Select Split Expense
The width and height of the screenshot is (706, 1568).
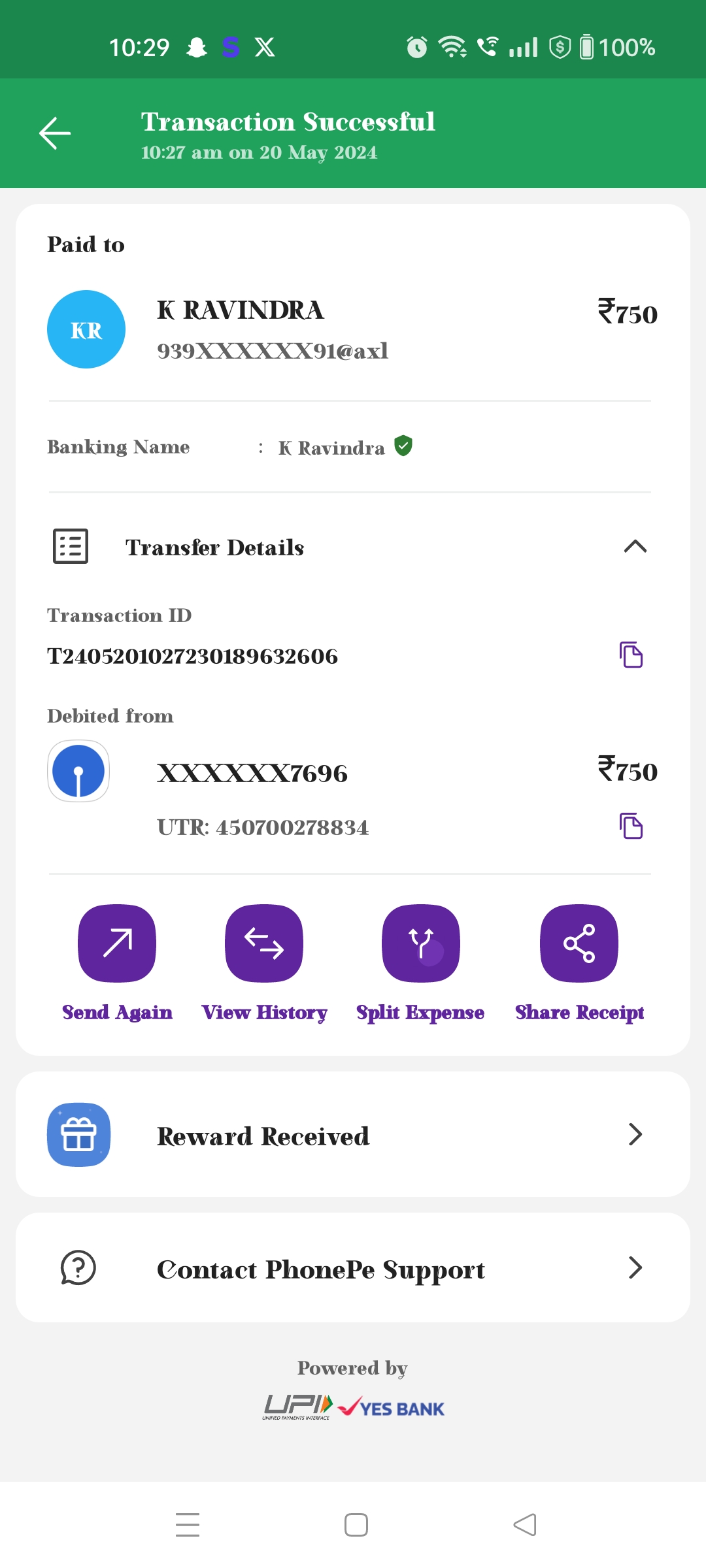pos(420,943)
